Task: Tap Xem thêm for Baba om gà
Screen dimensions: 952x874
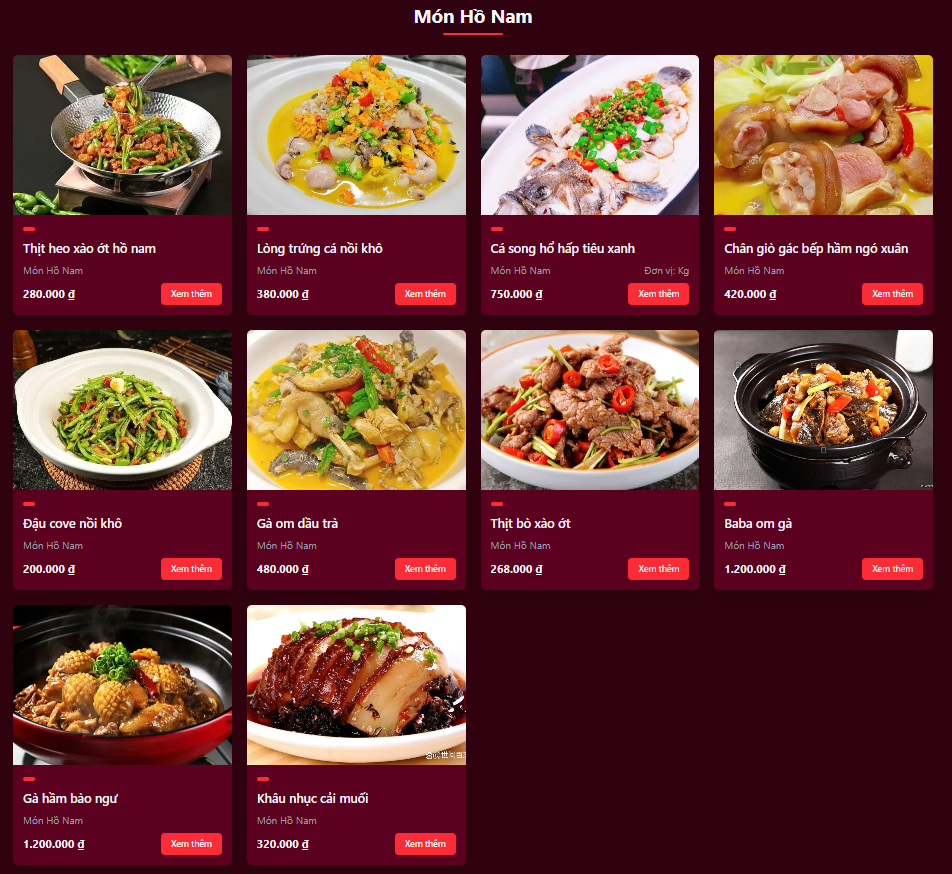Action: click(x=892, y=569)
